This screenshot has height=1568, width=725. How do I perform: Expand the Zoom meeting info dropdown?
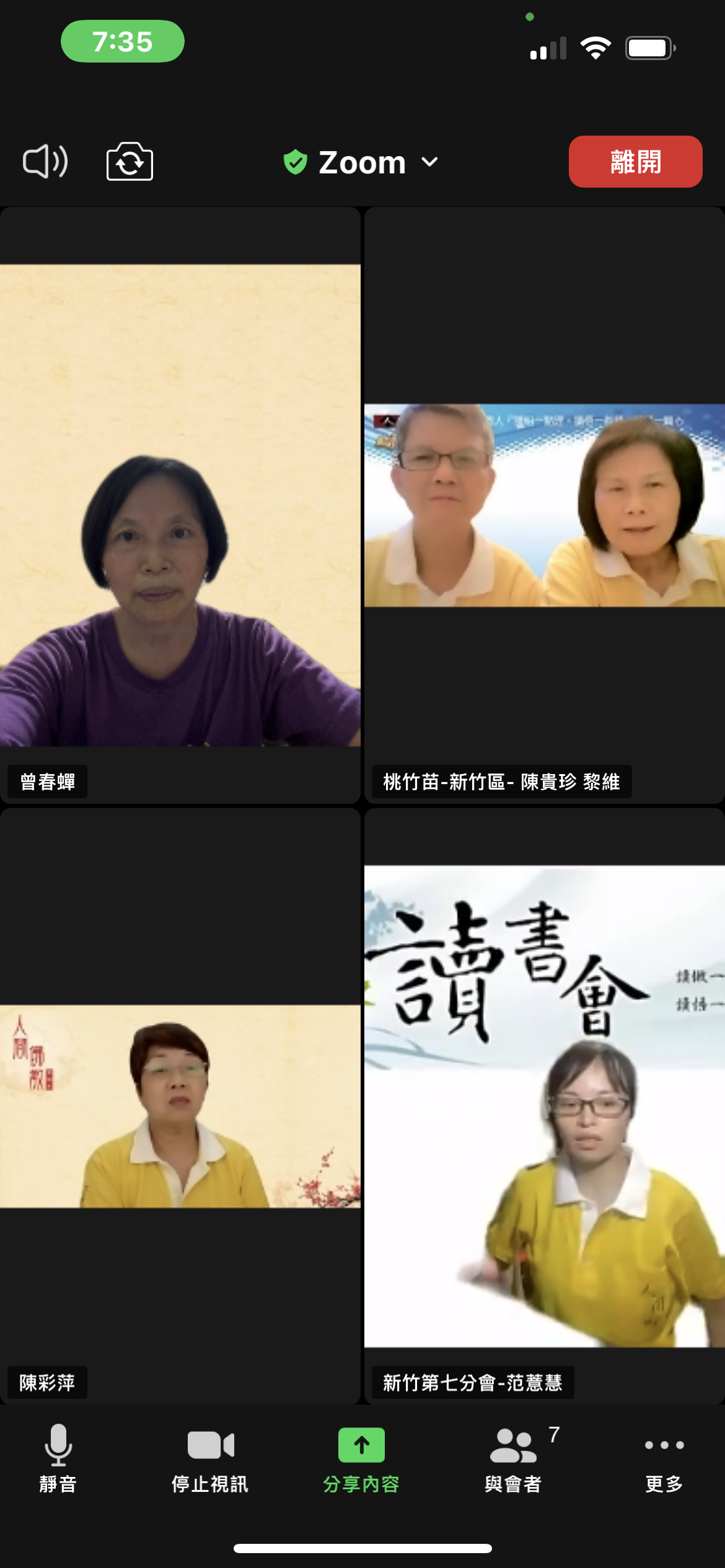pos(362,162)
